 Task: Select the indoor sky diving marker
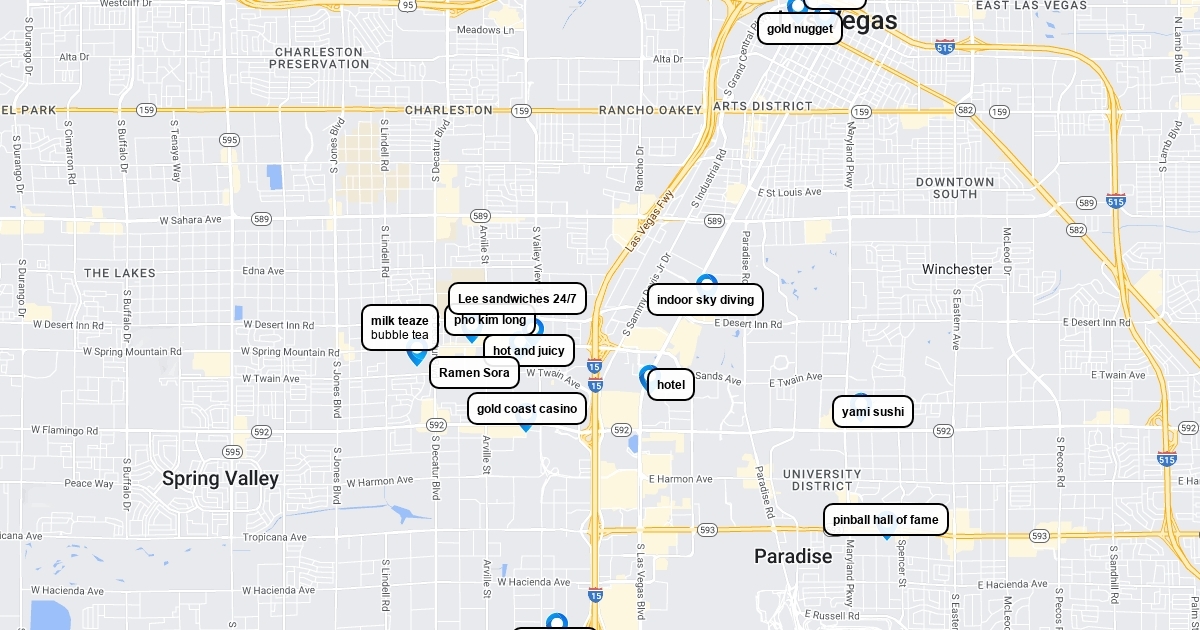click(705, 300)
